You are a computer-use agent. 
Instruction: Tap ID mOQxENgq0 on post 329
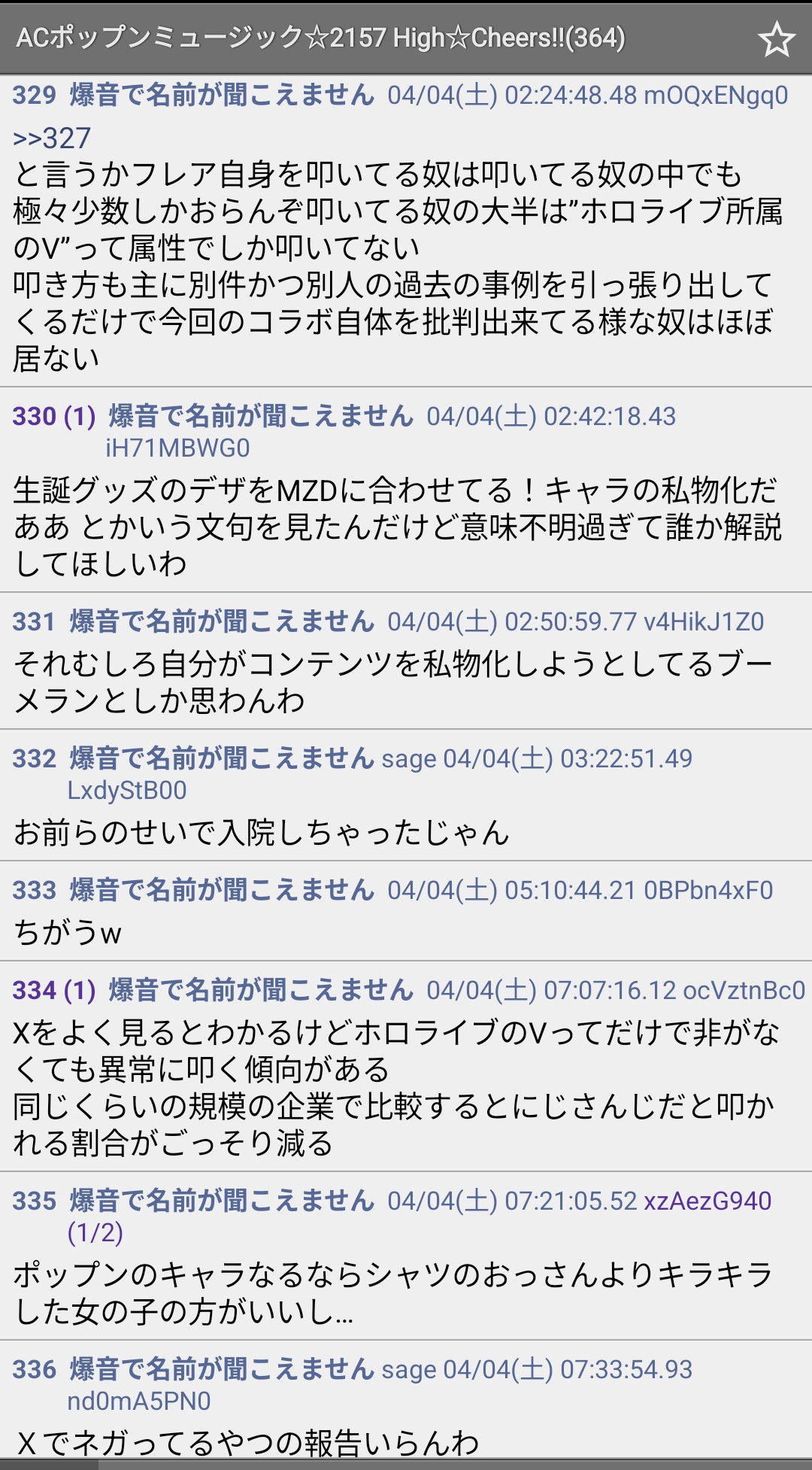pyautogui.click(x=716, y=96)
